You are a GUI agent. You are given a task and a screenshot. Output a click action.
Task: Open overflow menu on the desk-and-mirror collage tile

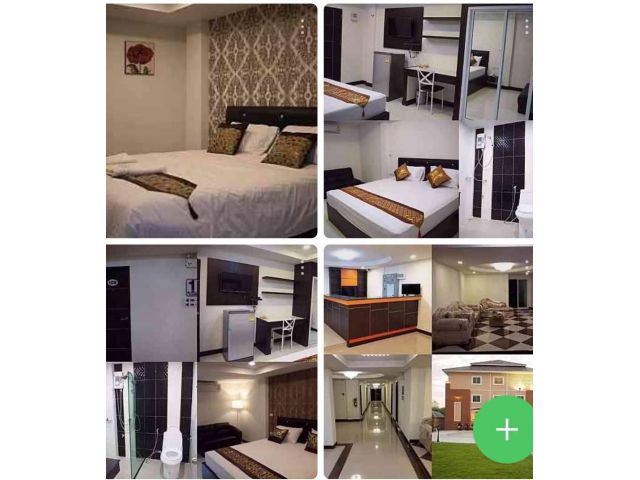(526, 25)
